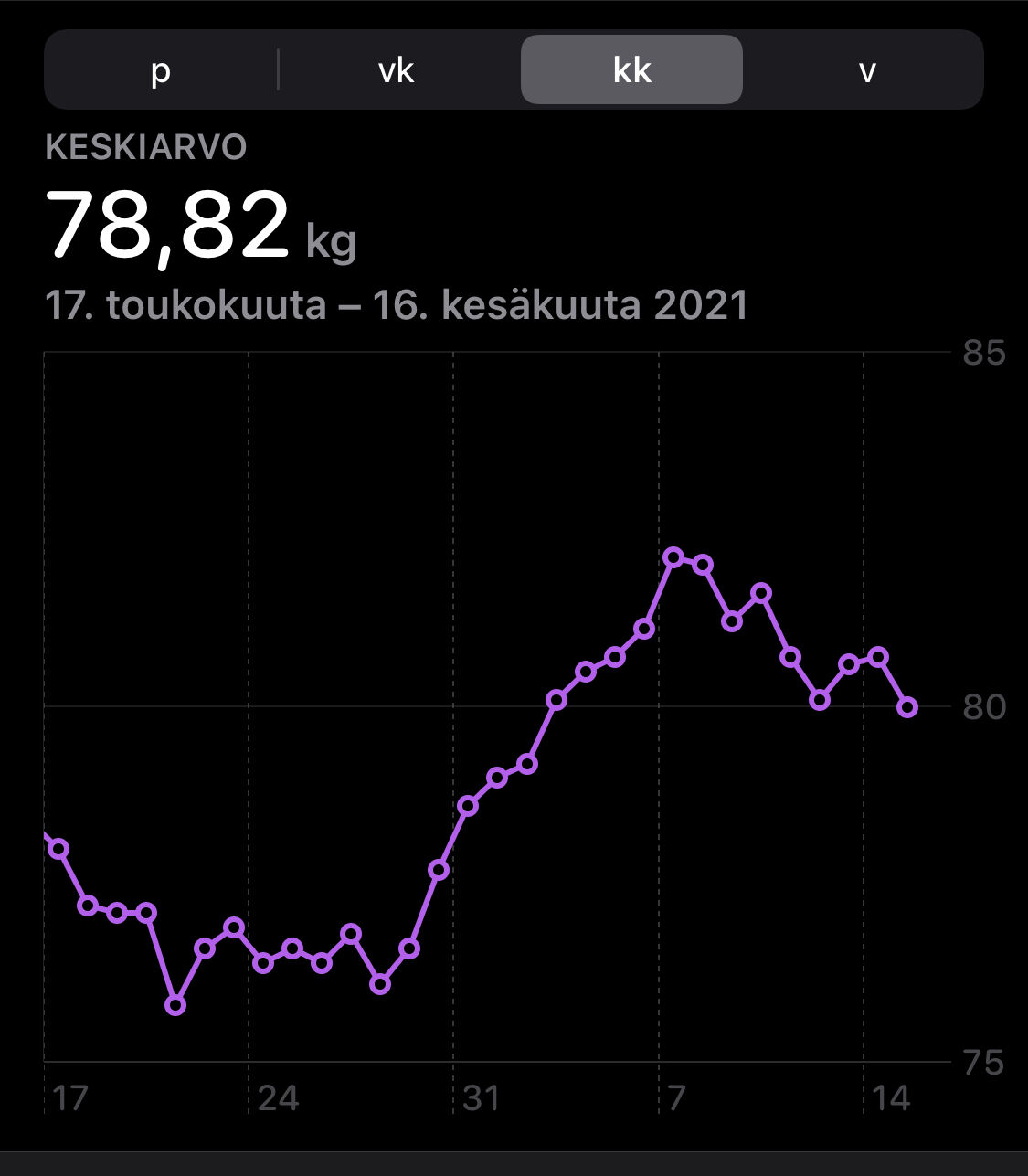
Task: Show the v (year) view
Action: [x=866, y=70]
